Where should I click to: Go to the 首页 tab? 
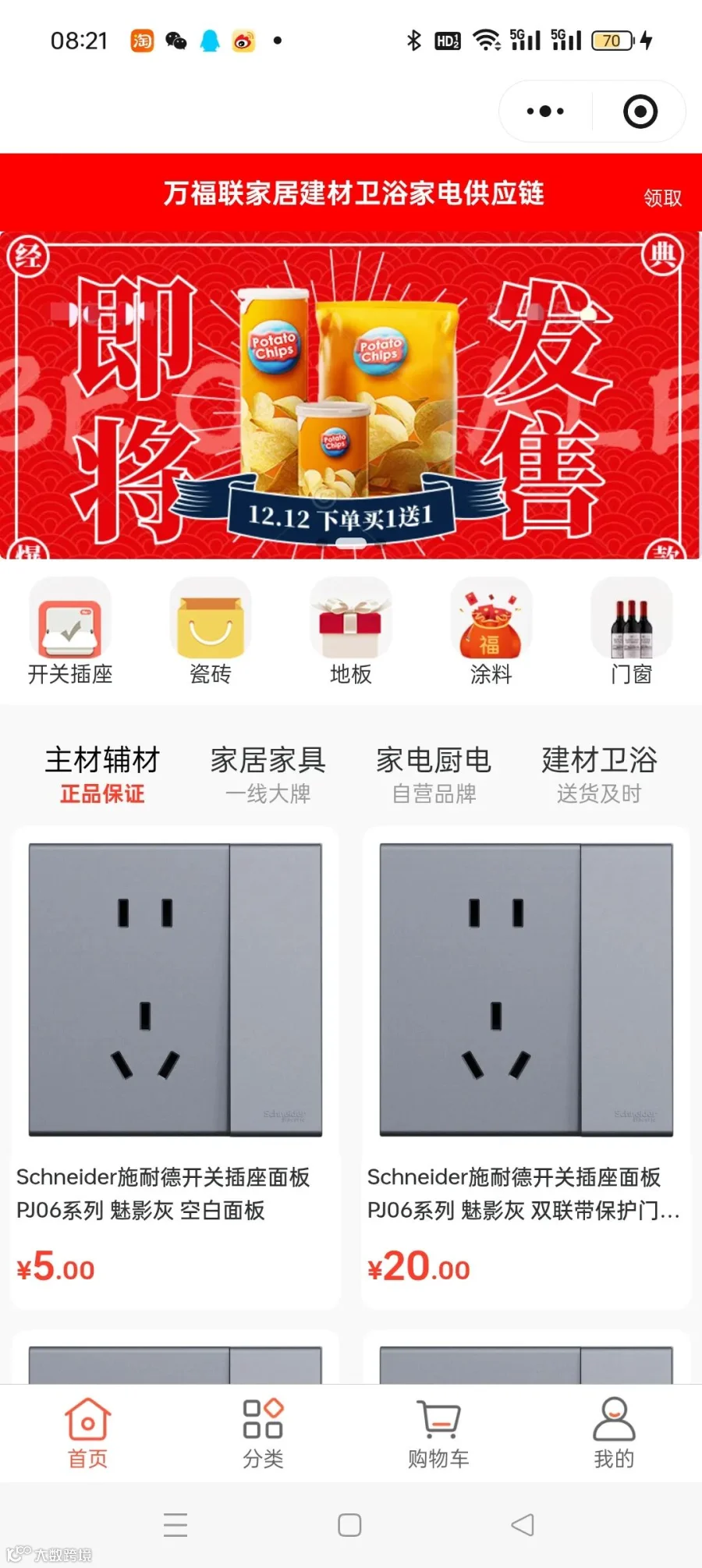[x=88, y=1434]
